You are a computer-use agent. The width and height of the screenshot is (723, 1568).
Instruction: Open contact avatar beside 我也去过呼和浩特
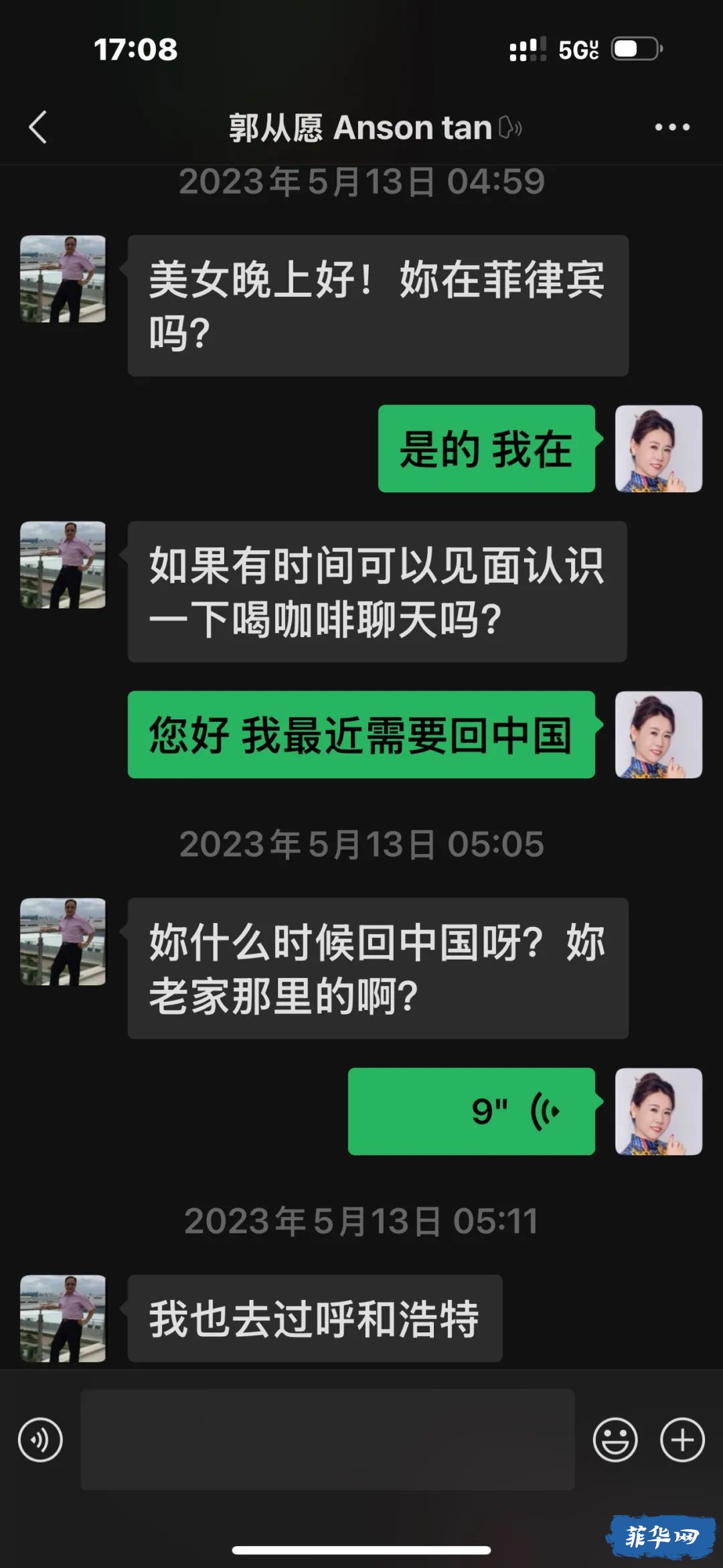pos(63,1318)
